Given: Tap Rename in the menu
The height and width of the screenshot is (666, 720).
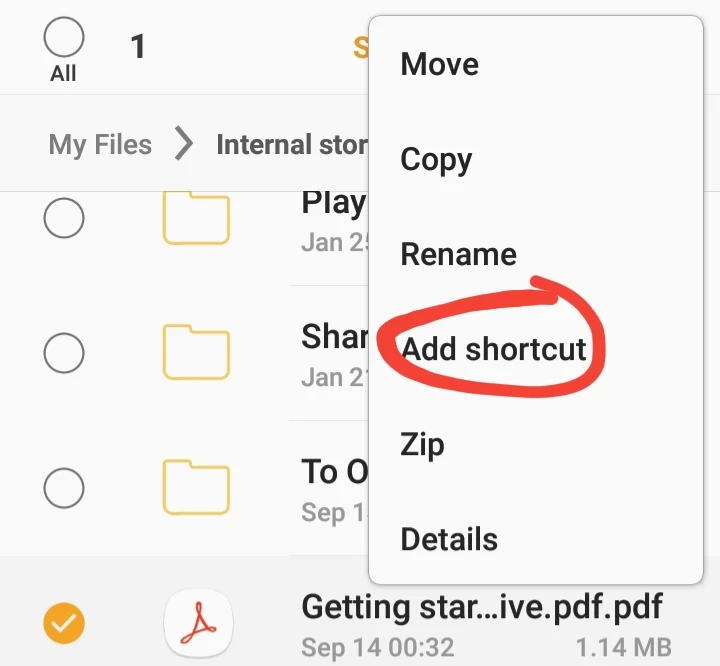Looking at the screenshot, I should (x=458, y=255).
